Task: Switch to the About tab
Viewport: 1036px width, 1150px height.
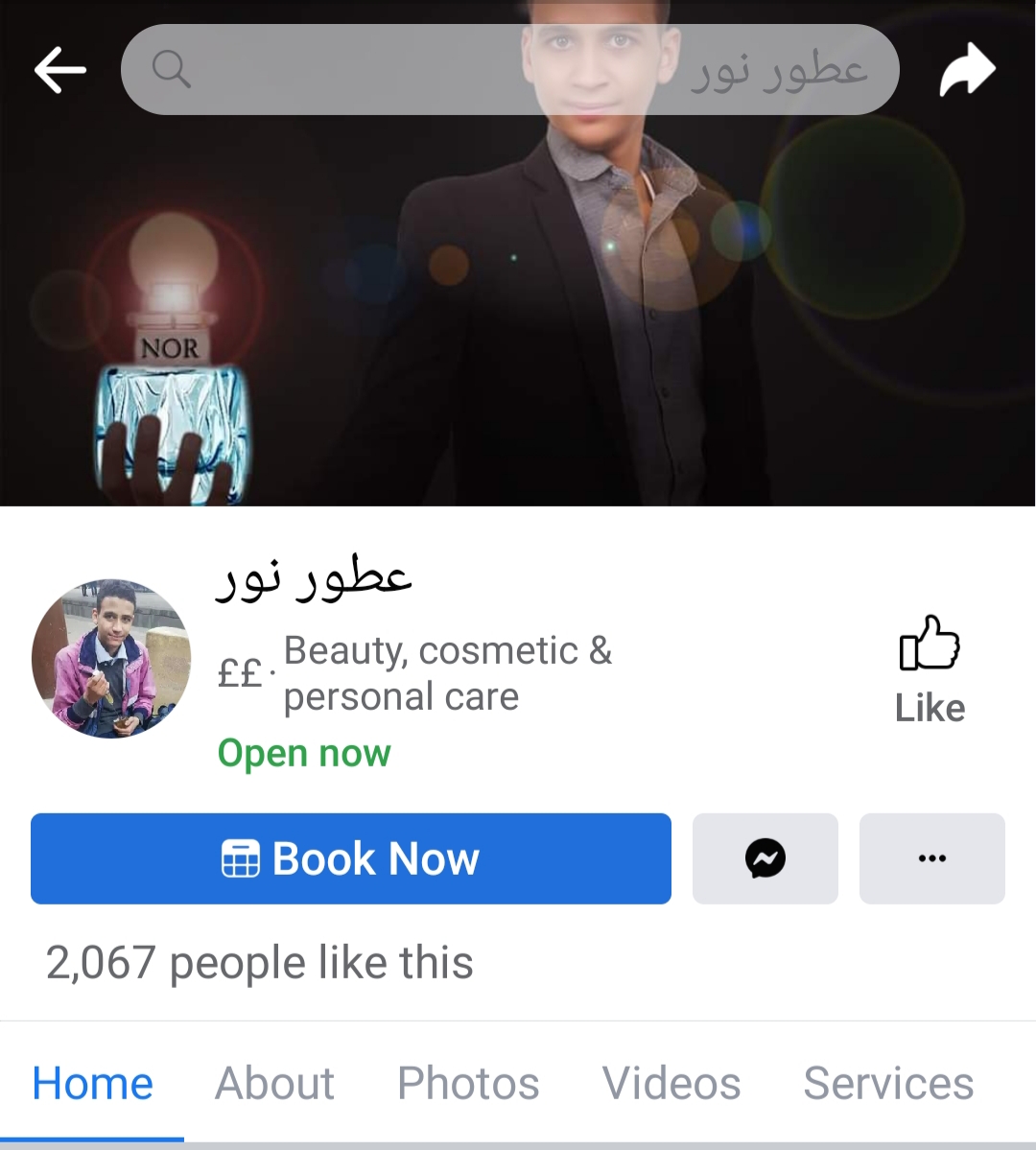Action: [274, 1084]
